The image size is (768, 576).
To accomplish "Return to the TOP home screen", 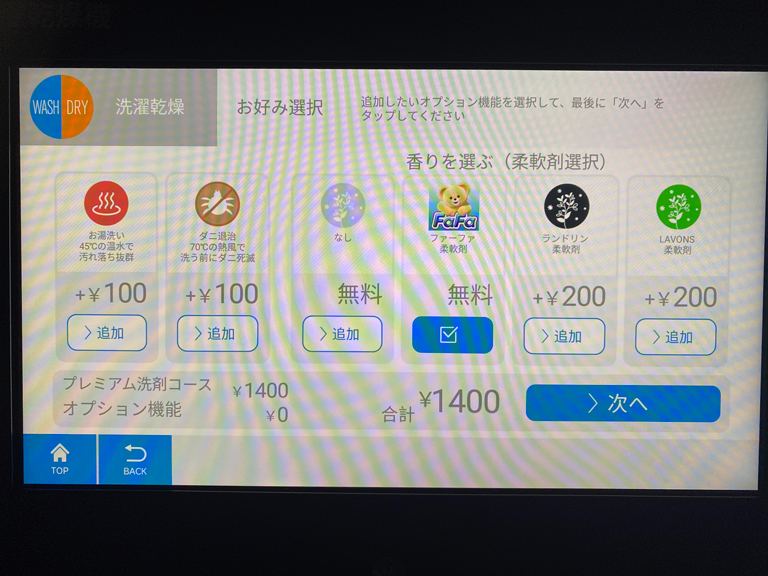I will tap(60, 460).
